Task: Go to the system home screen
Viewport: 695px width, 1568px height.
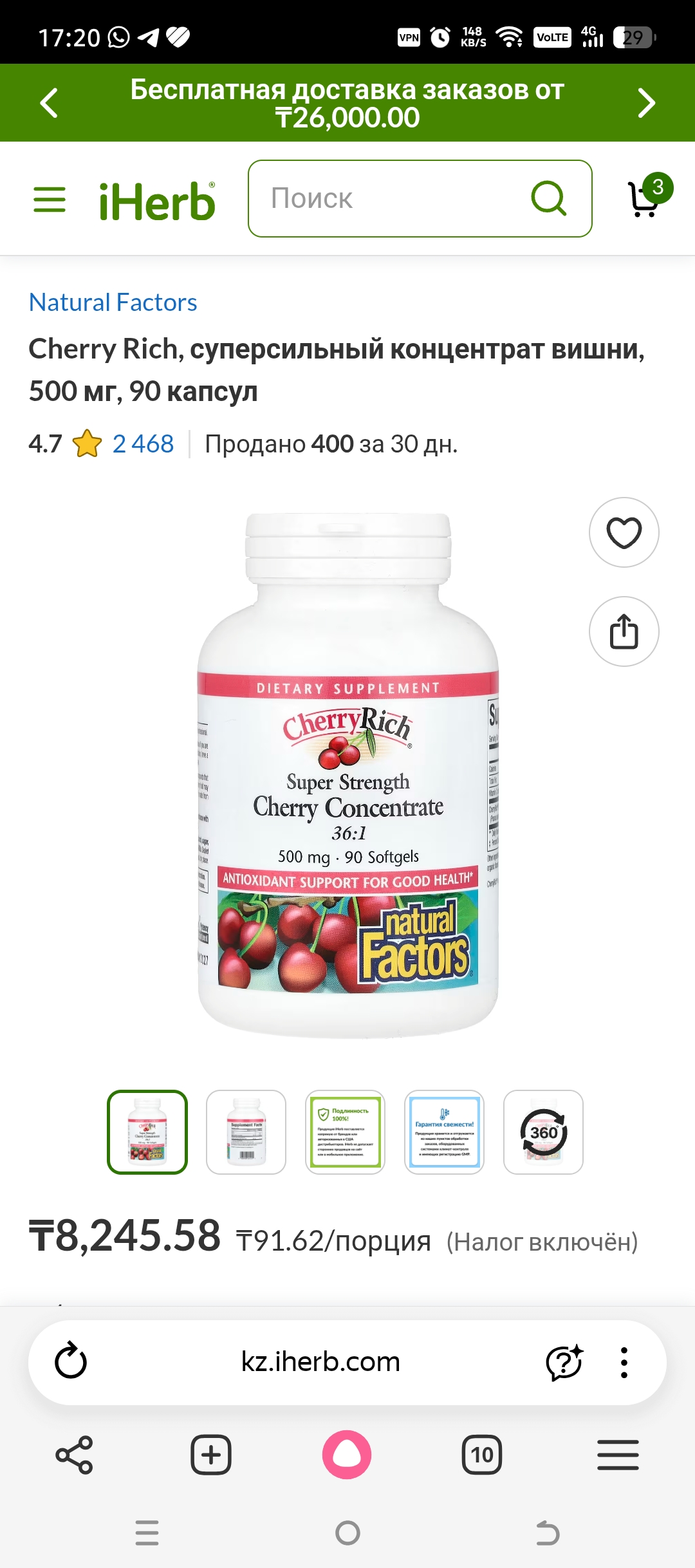Action: coord(347,1533)
